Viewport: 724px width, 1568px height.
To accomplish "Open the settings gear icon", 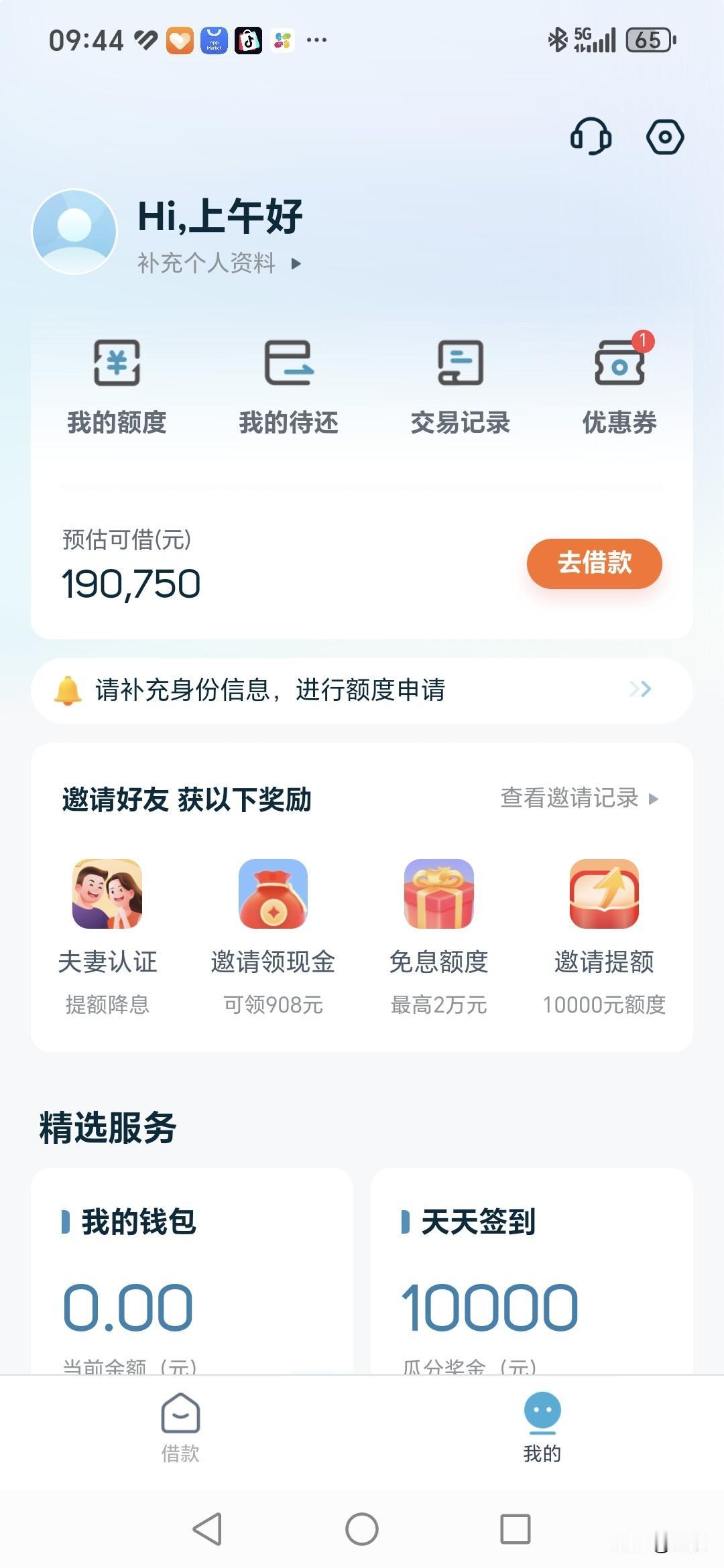I will tap(665, 137).
